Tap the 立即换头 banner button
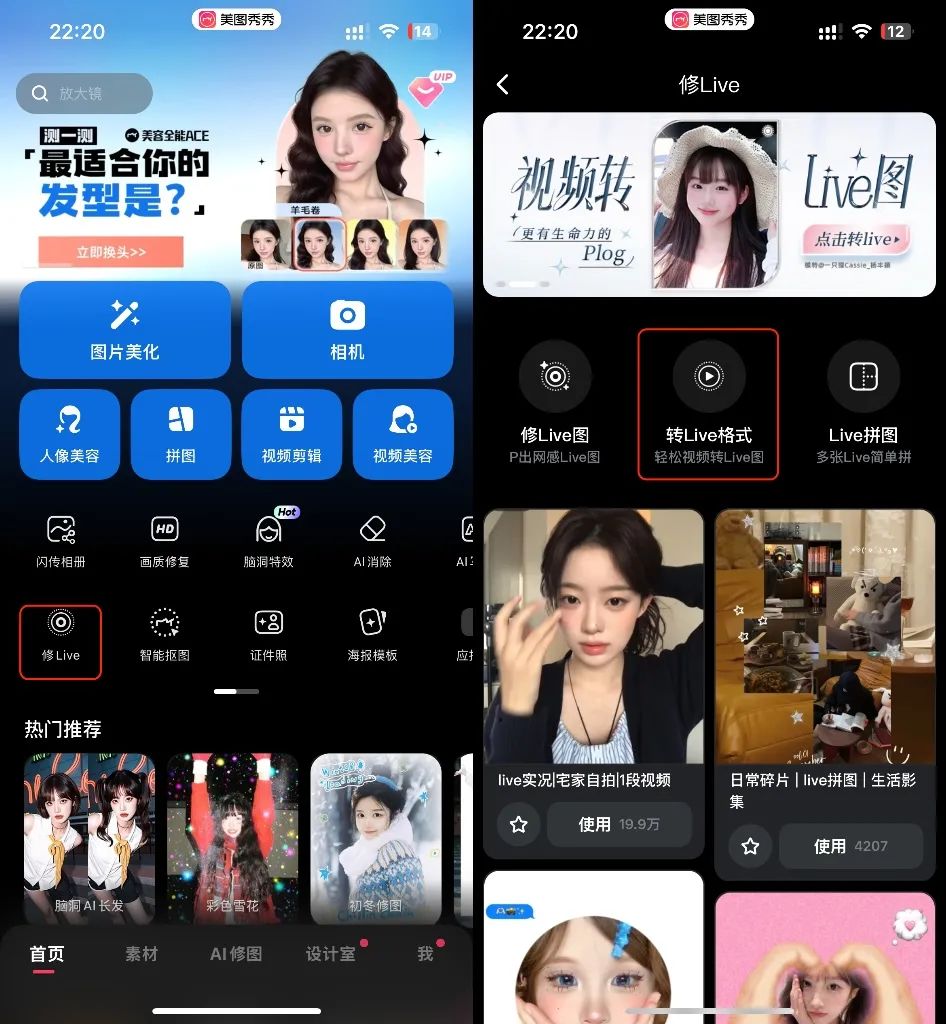Image resolution: width=946 pixels, height=1024 pixels. tap(111, 252)
